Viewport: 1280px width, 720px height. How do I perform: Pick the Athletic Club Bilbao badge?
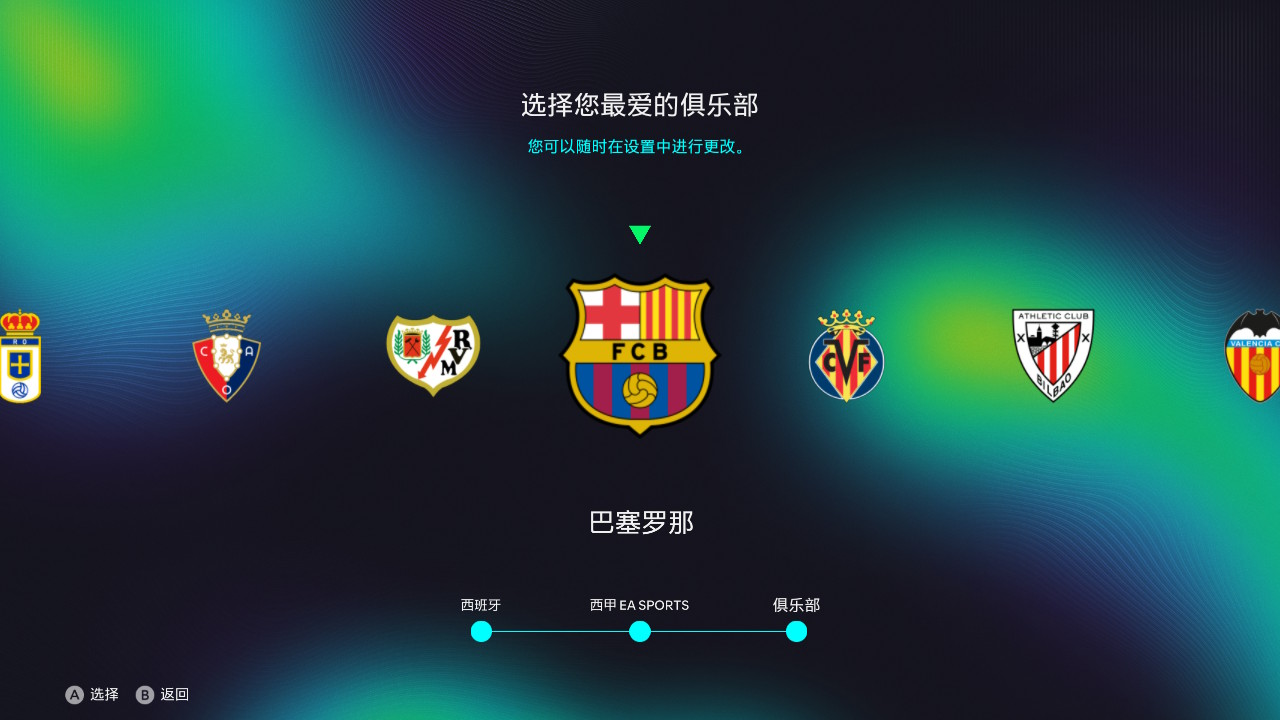pyautogui.click(x=1053, y=355)
